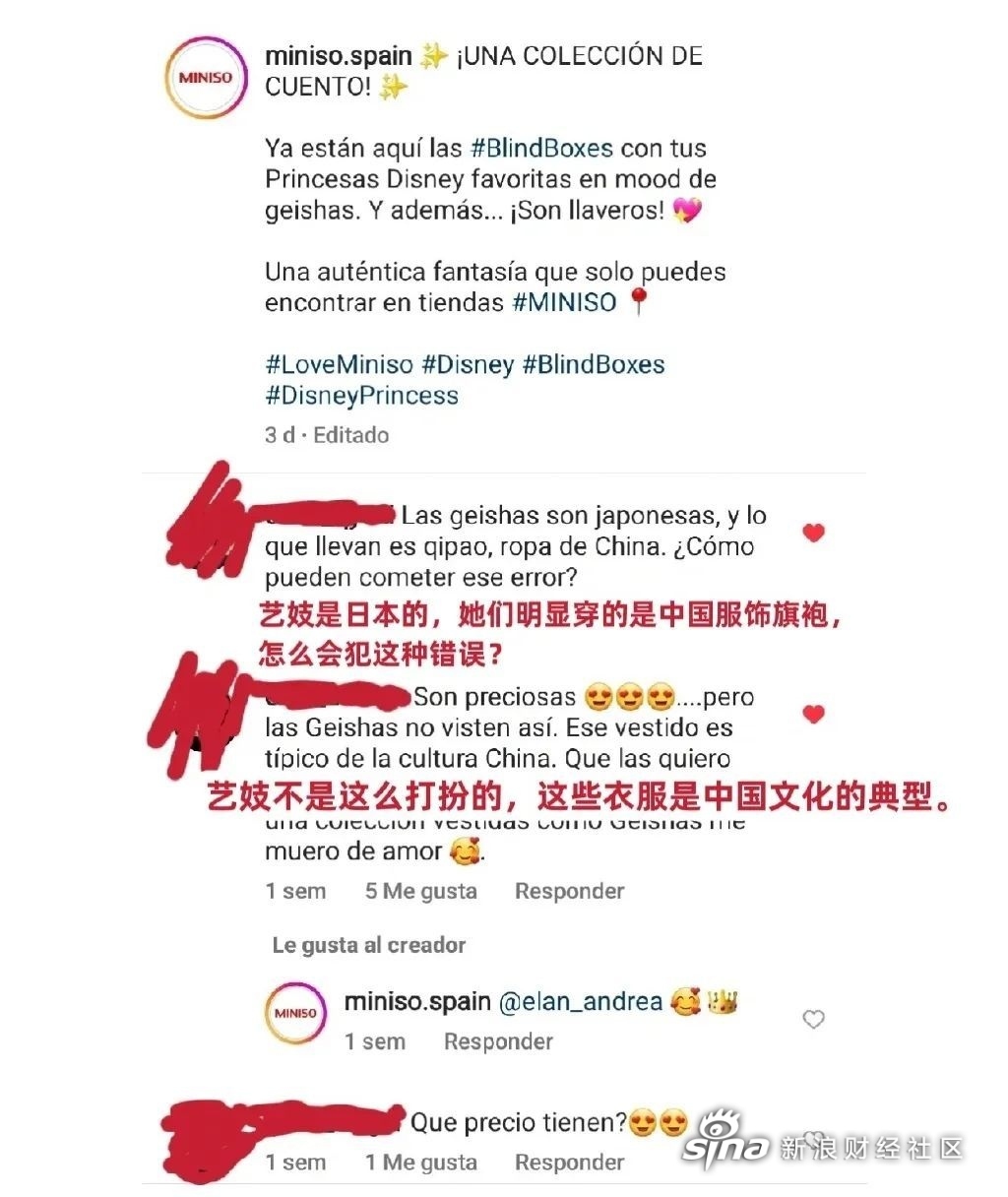The width and height of the screenshot is (1008, 1197).
Task: Reply to the 'muero de amor' comment
Action: pos(569,891)
